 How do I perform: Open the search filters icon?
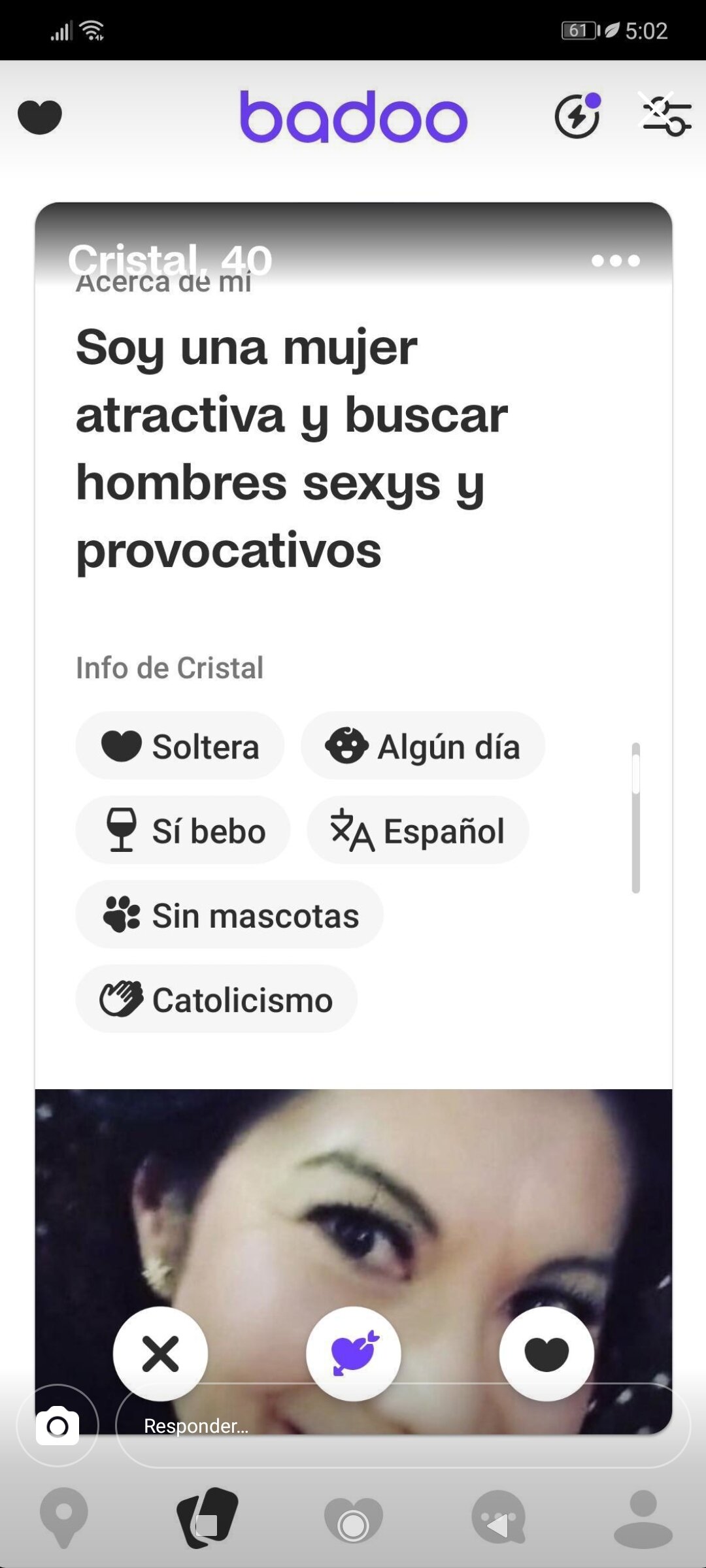tap(666, 115)
